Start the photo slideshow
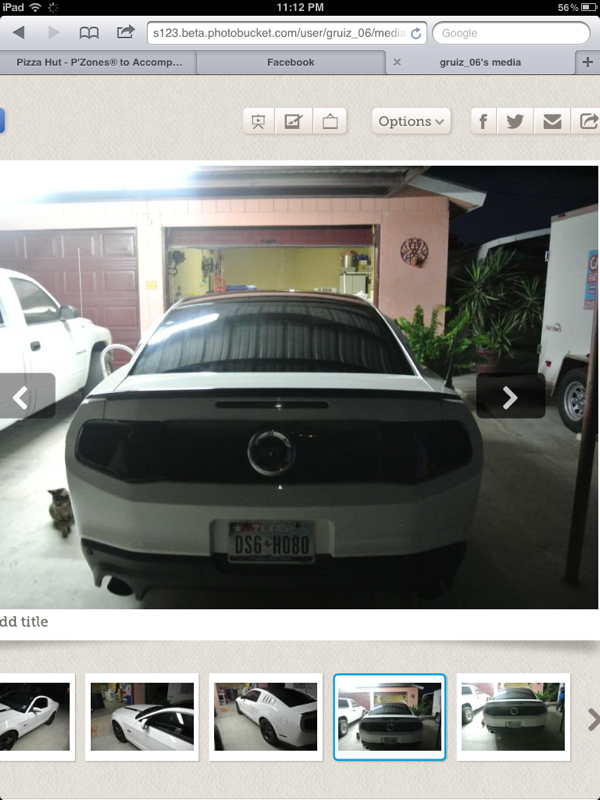 point(259,121)
